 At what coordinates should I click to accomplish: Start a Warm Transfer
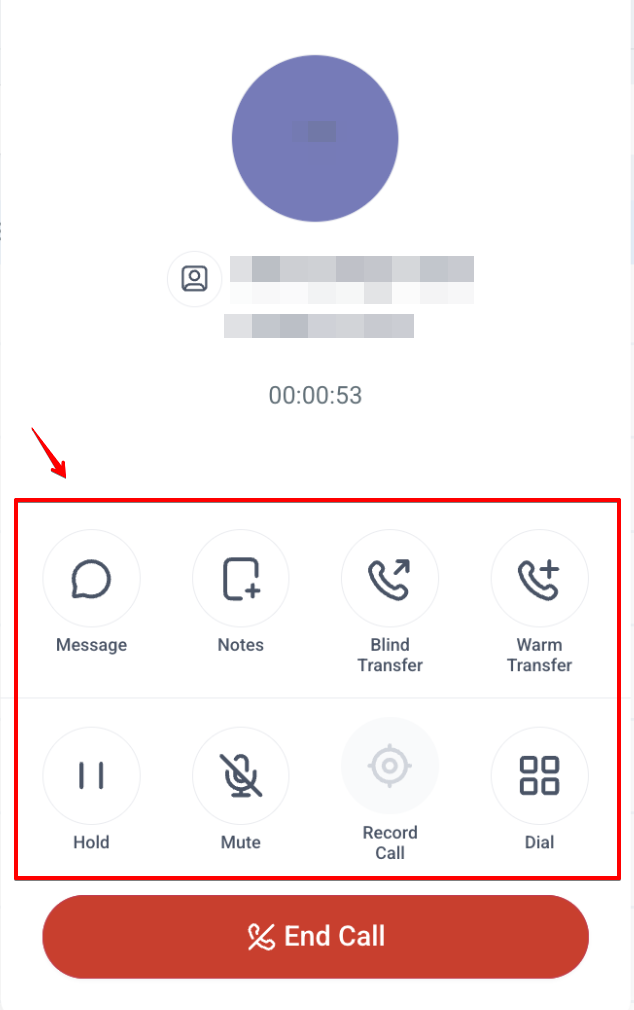539,578
